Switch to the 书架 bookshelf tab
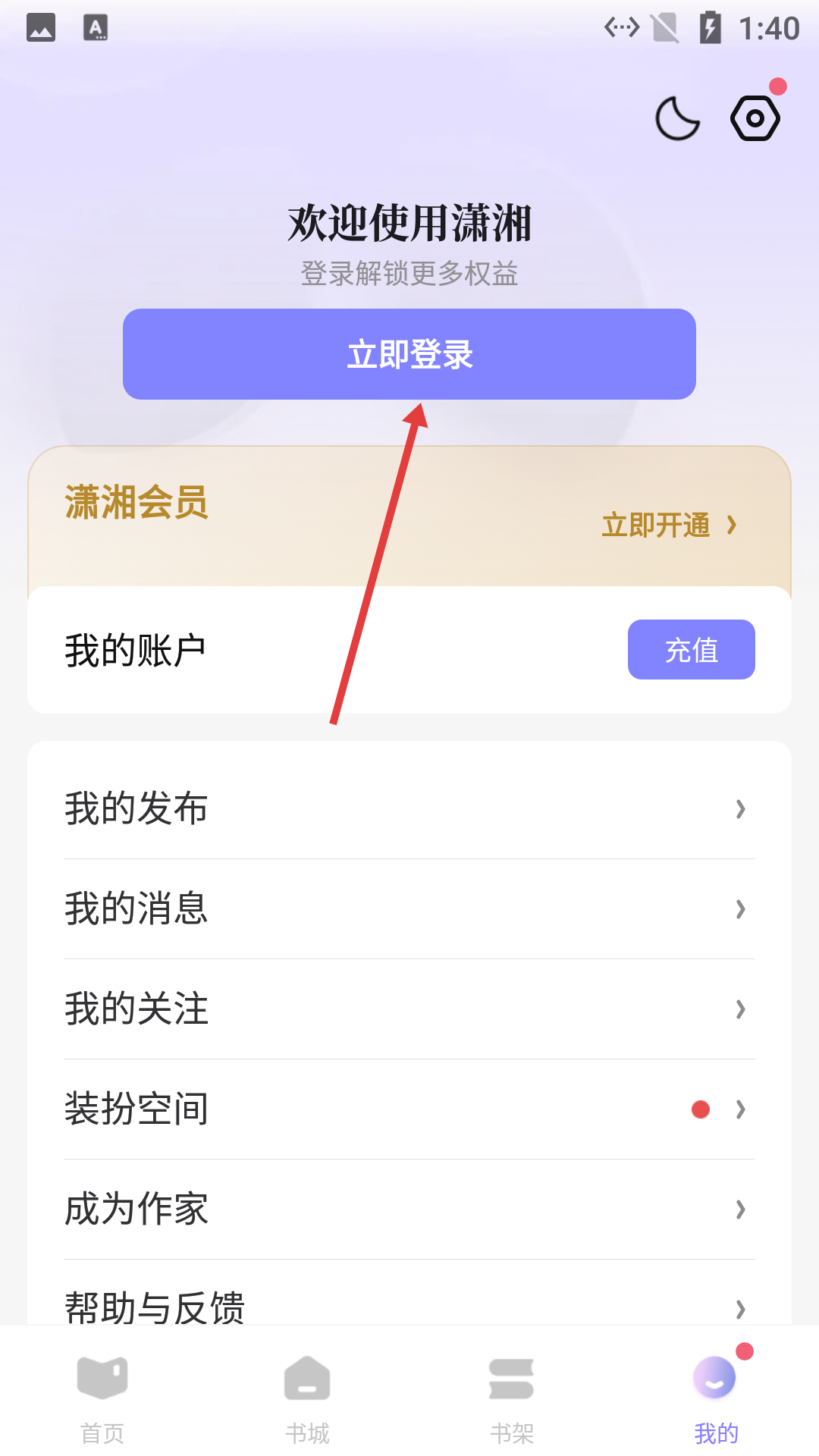The height and width of the screenshot is (1456, 819). (x=512, y=1397)
